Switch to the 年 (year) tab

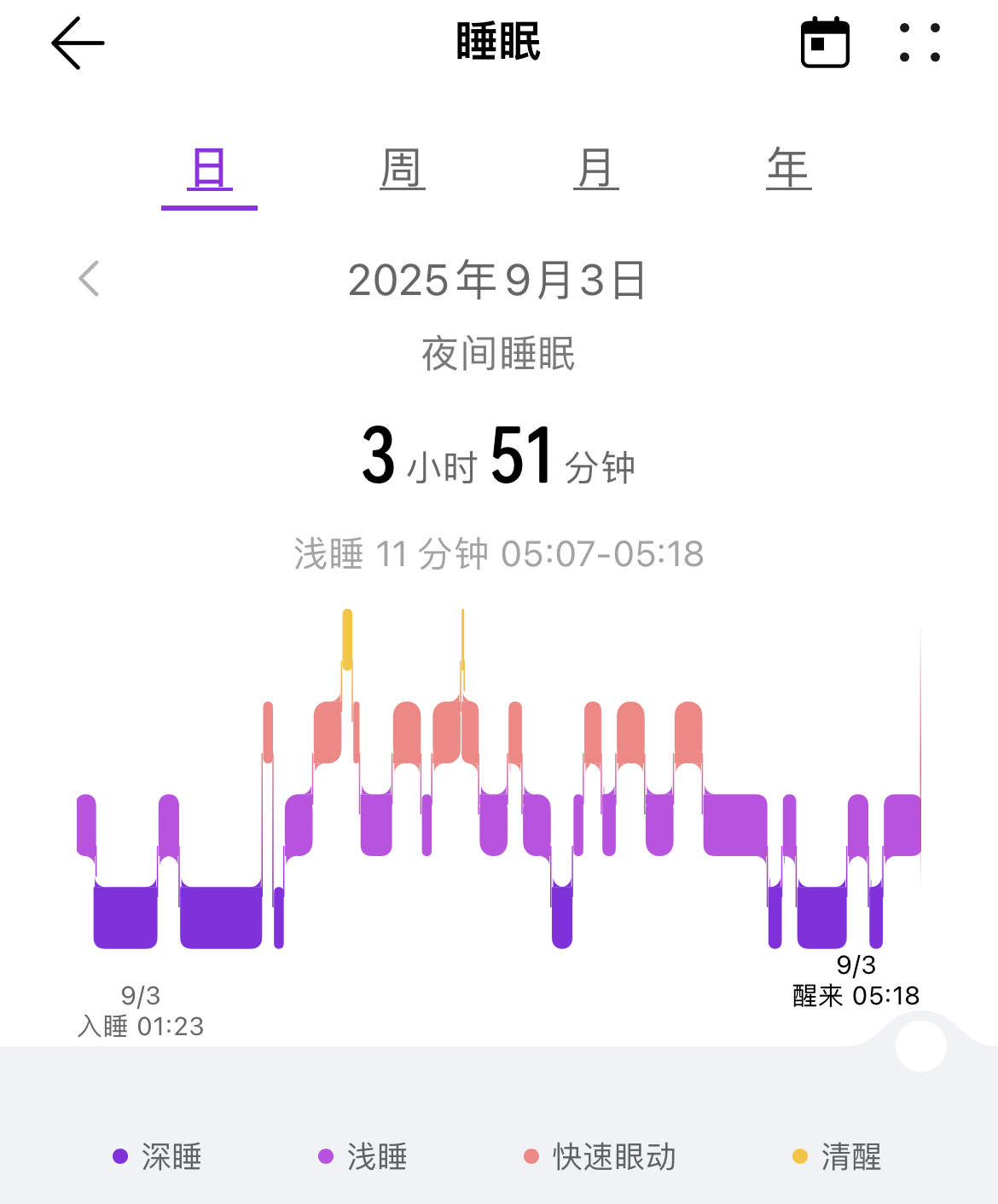[x=788, y=170]
